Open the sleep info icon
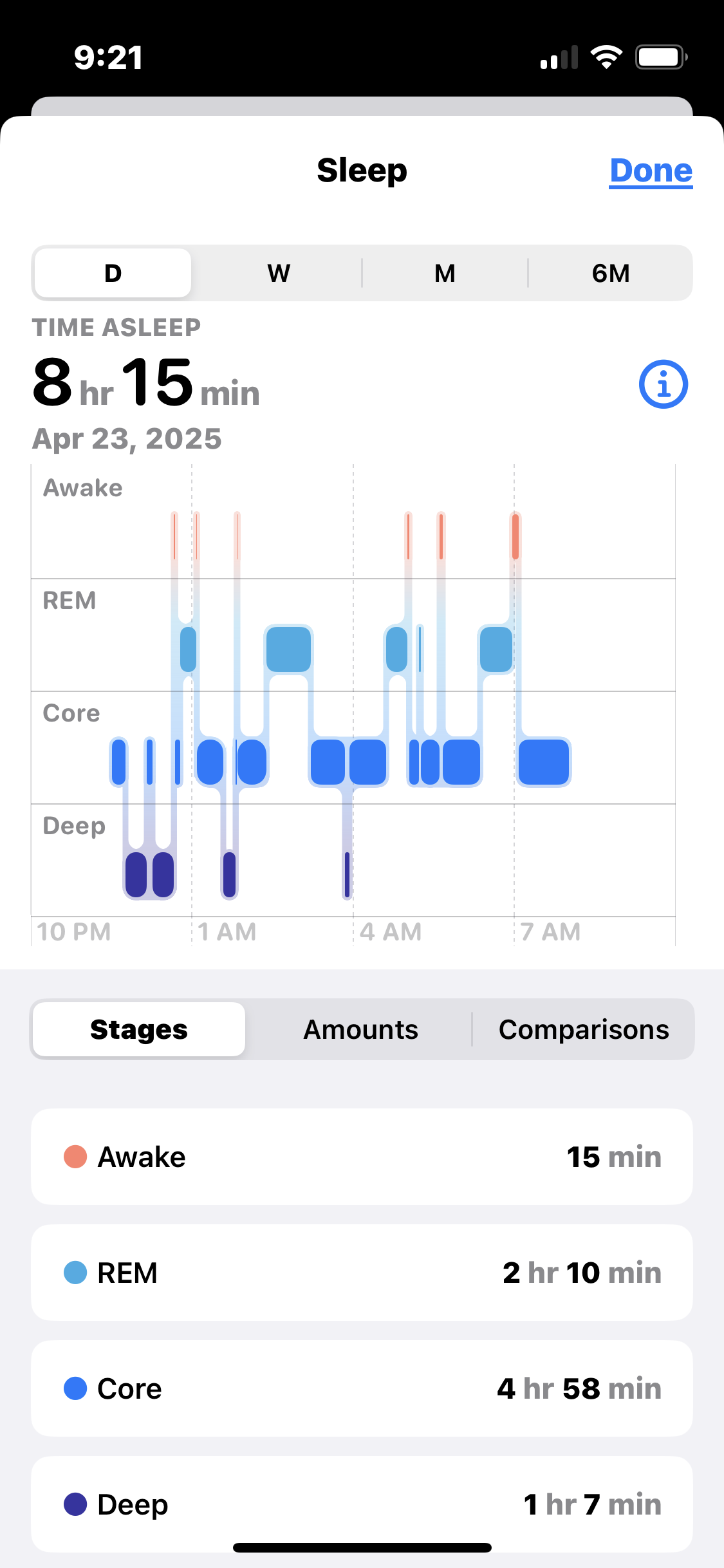 pyautogui.click(x=664, y=384)
